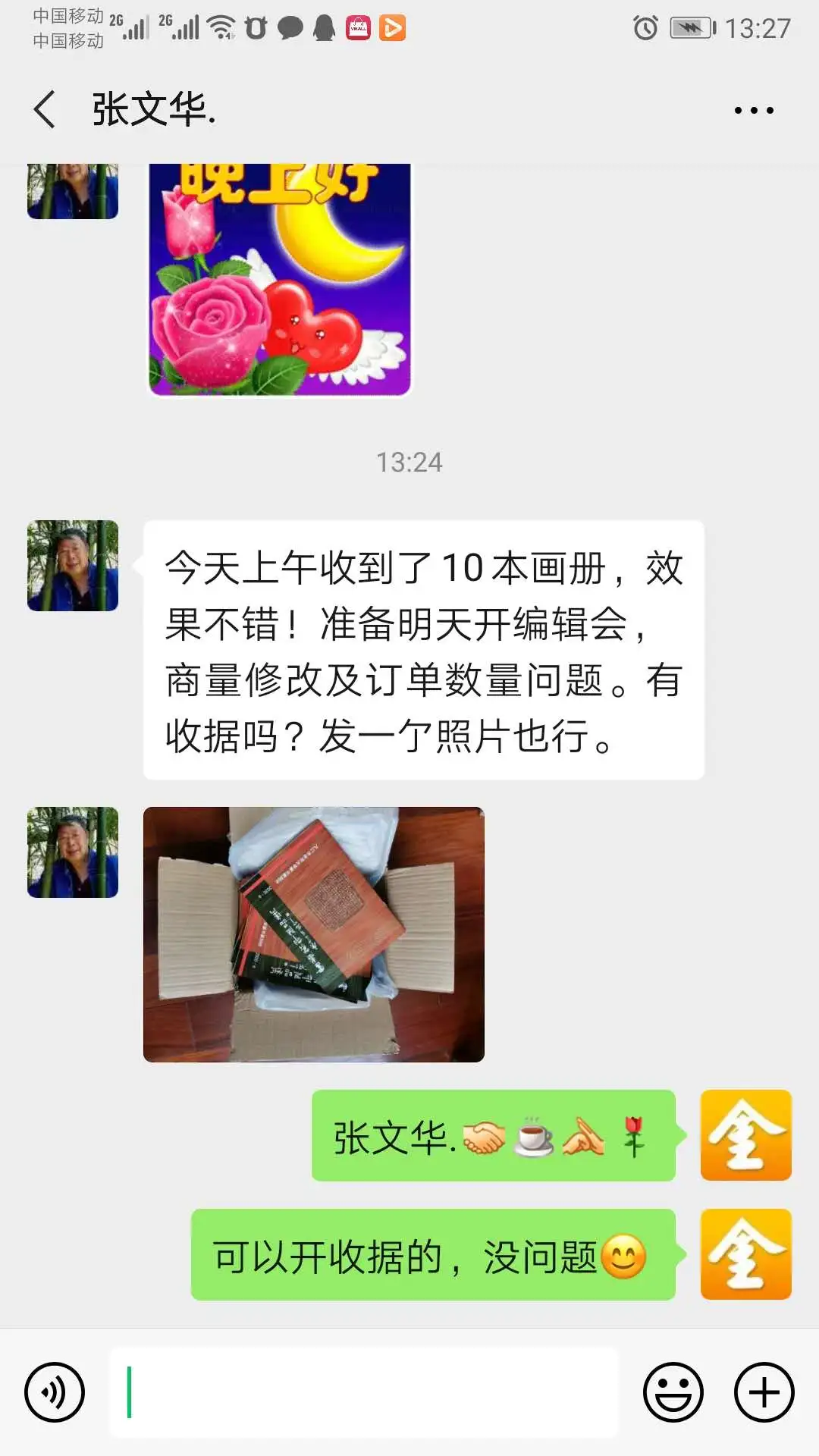Screen dimensions: 819x1456
Task: Switch to voice message input
Action: (55, 1392)
